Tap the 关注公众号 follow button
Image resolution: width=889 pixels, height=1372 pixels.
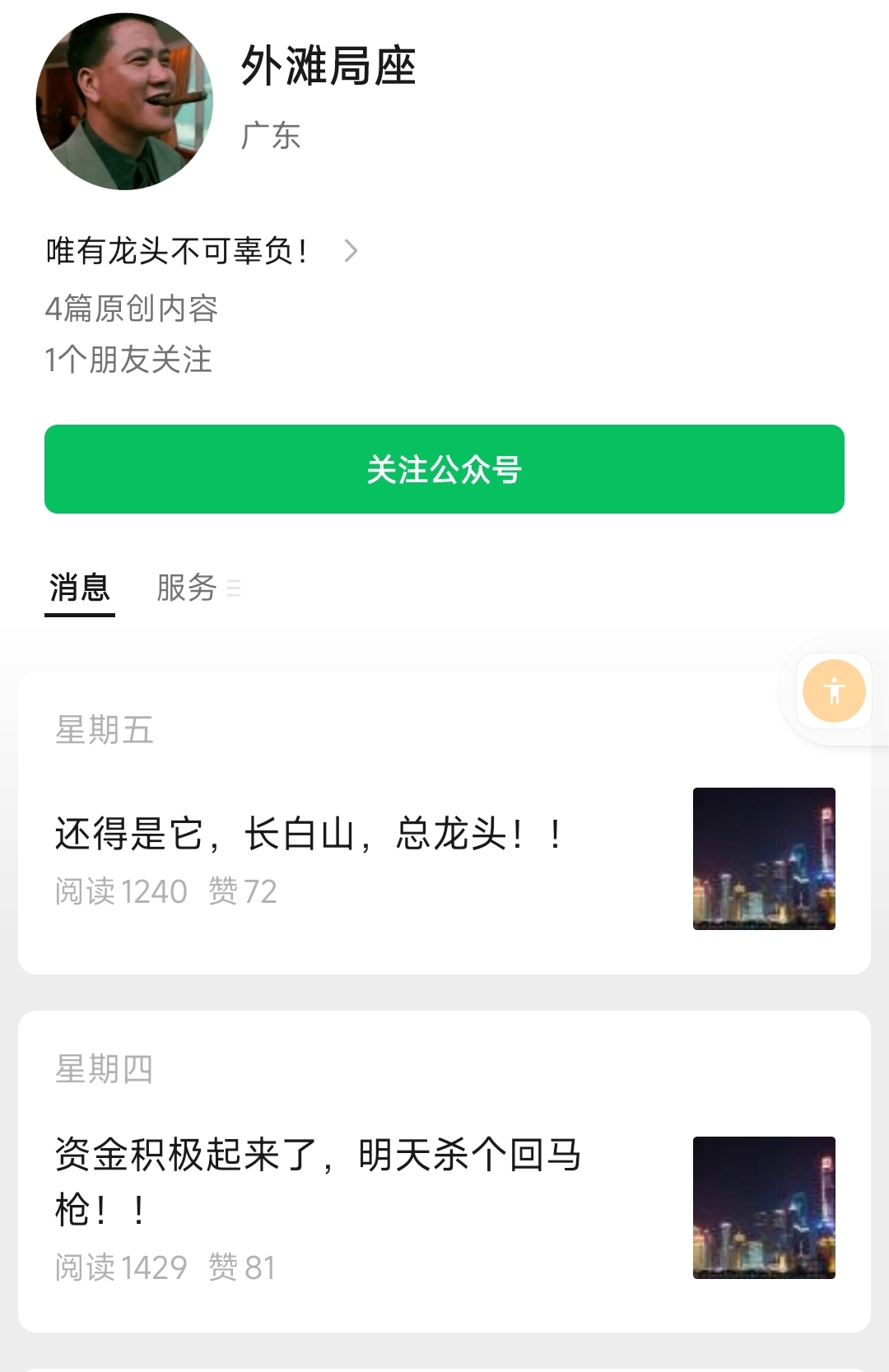pyautogui.click(x=444, y=469)
